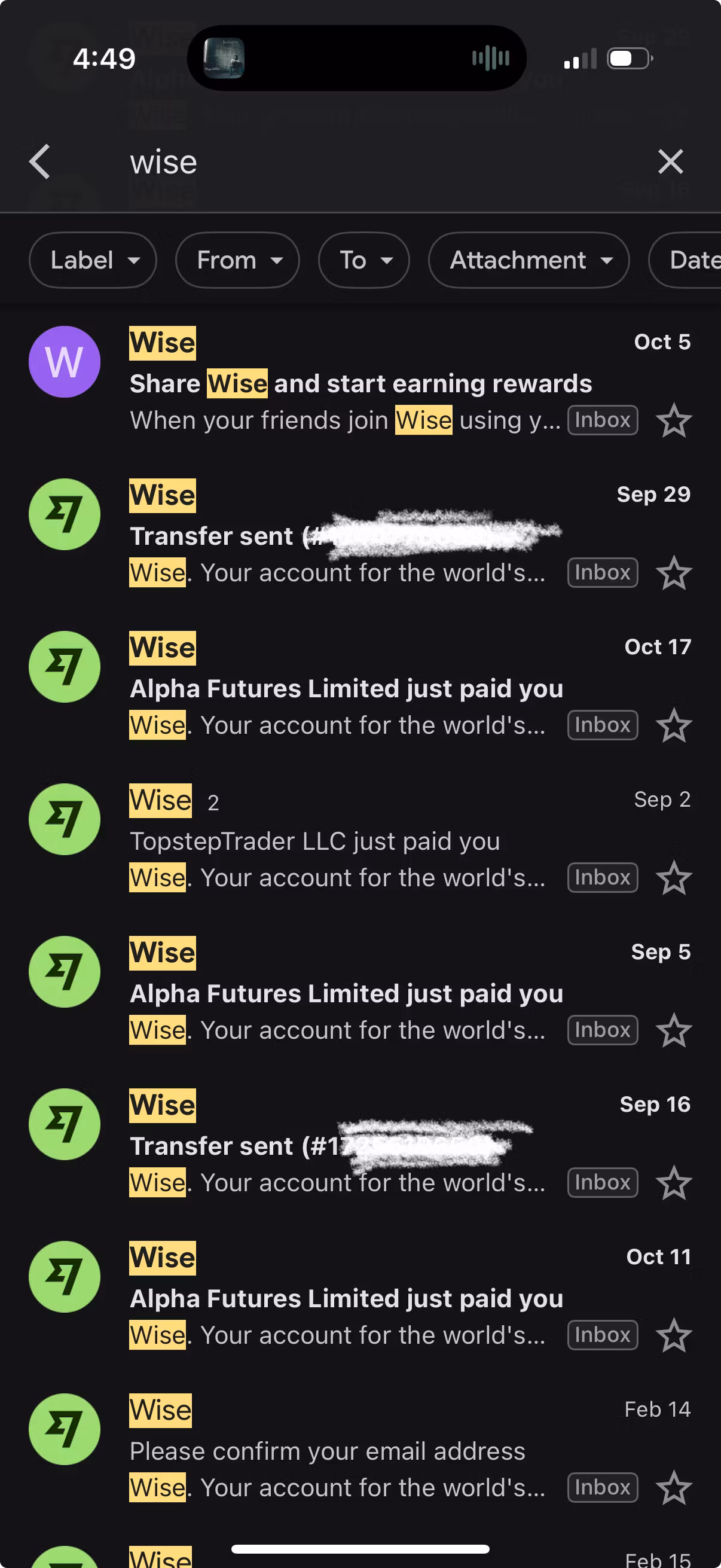Filter results by Attachment
The height and width of the screenshot is (1568, 721).
point(528,261)
